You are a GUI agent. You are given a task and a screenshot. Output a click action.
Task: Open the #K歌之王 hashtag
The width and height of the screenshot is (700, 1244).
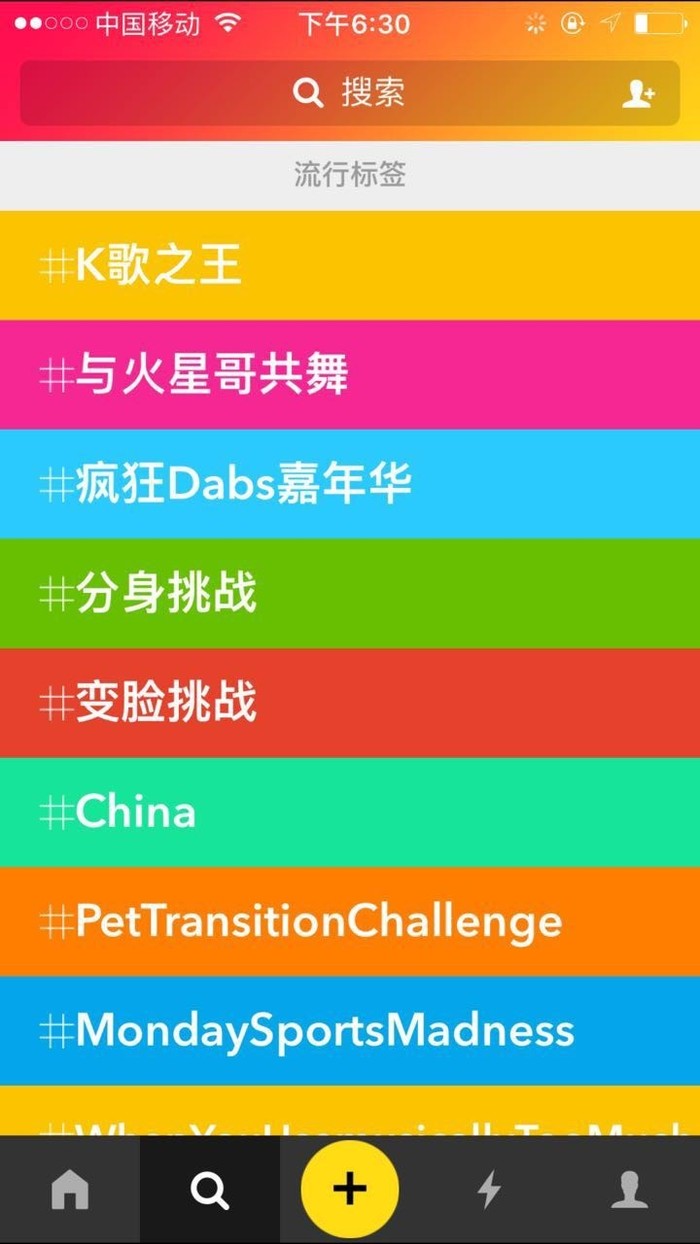click(x=350, y=266)
